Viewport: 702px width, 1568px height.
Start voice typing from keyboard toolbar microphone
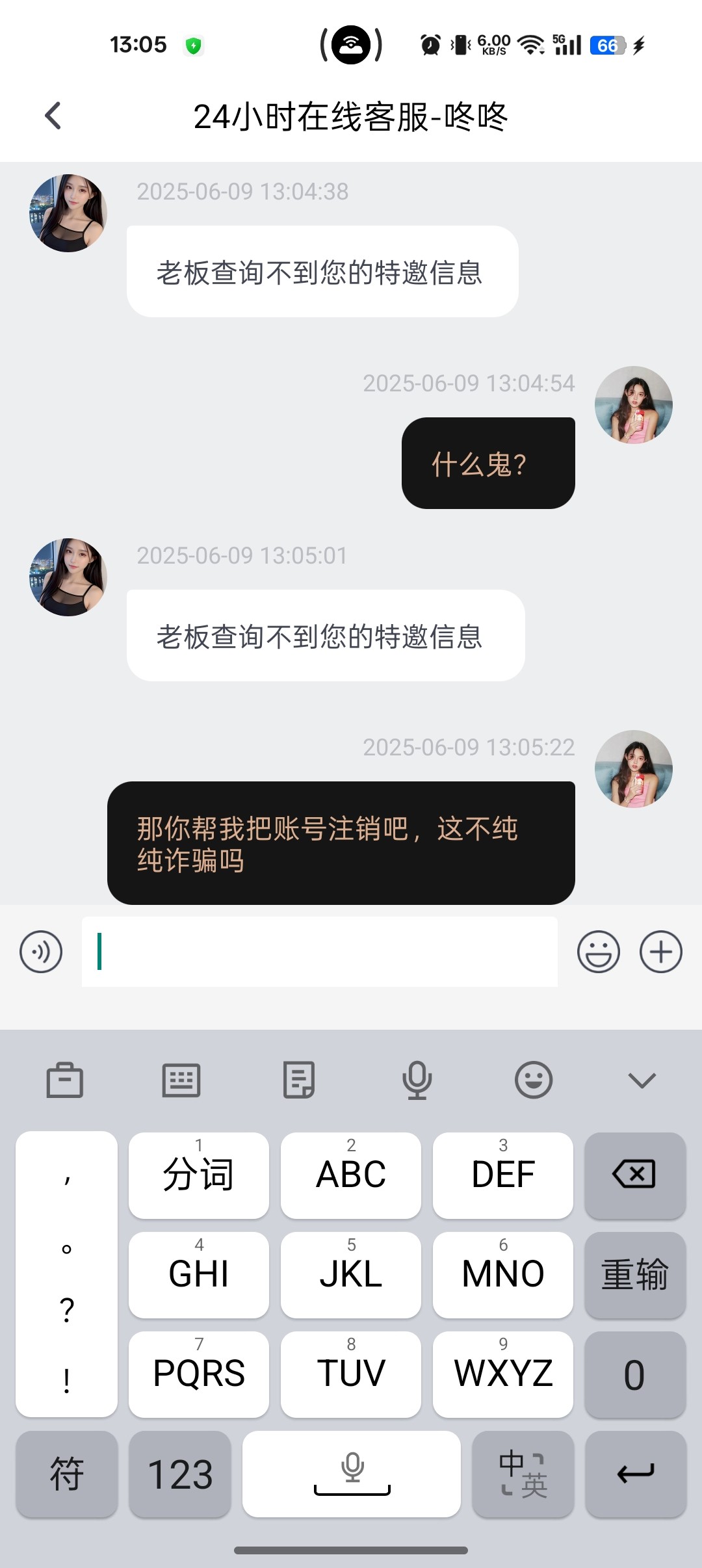click(417, 1080)
